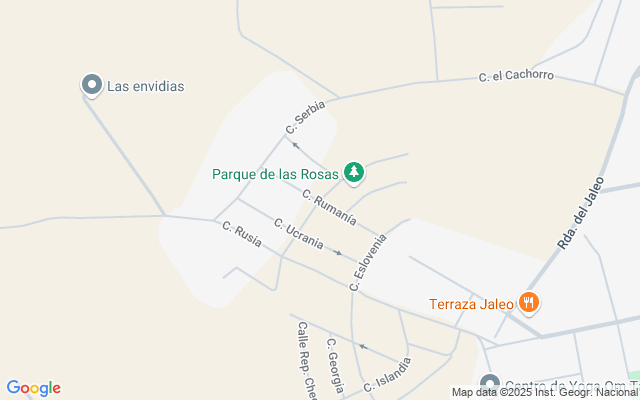This screenshot has height=400, width=640.
Task: Tap the Terraza Jaleo restaurant pin
Action: pos(529,302)
